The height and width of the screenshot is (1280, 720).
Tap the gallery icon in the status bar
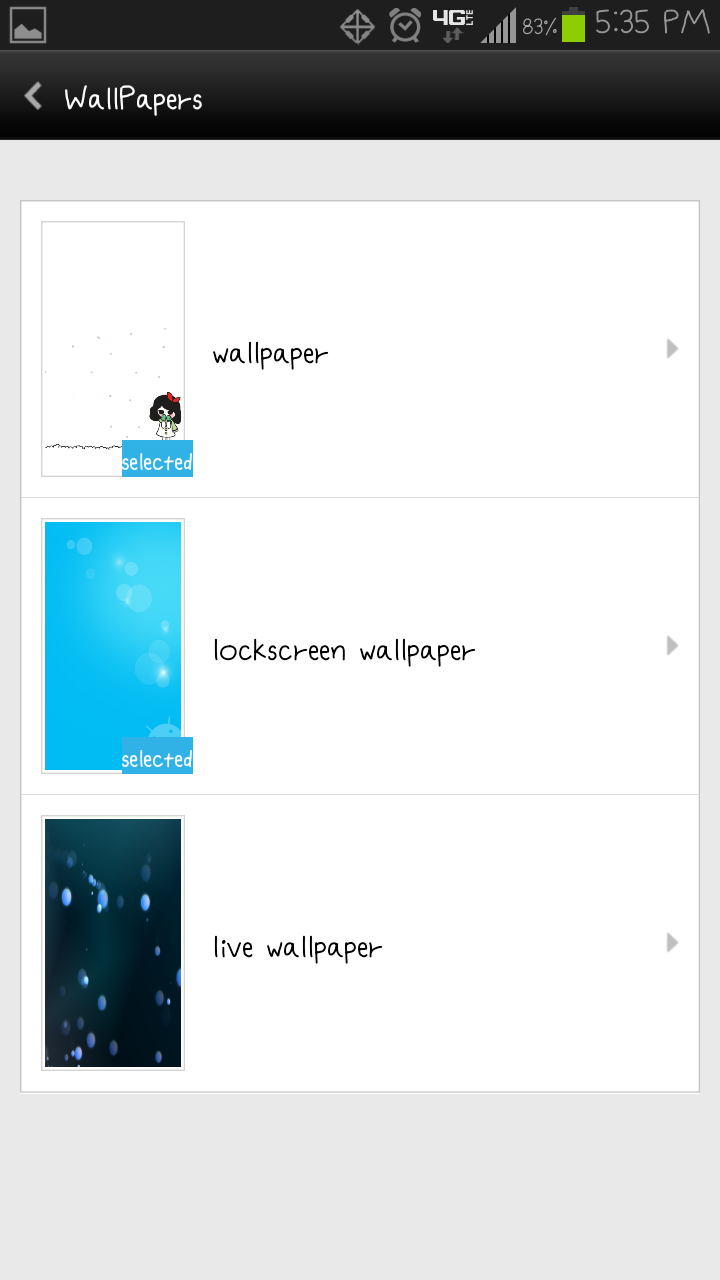click(27, 24)
